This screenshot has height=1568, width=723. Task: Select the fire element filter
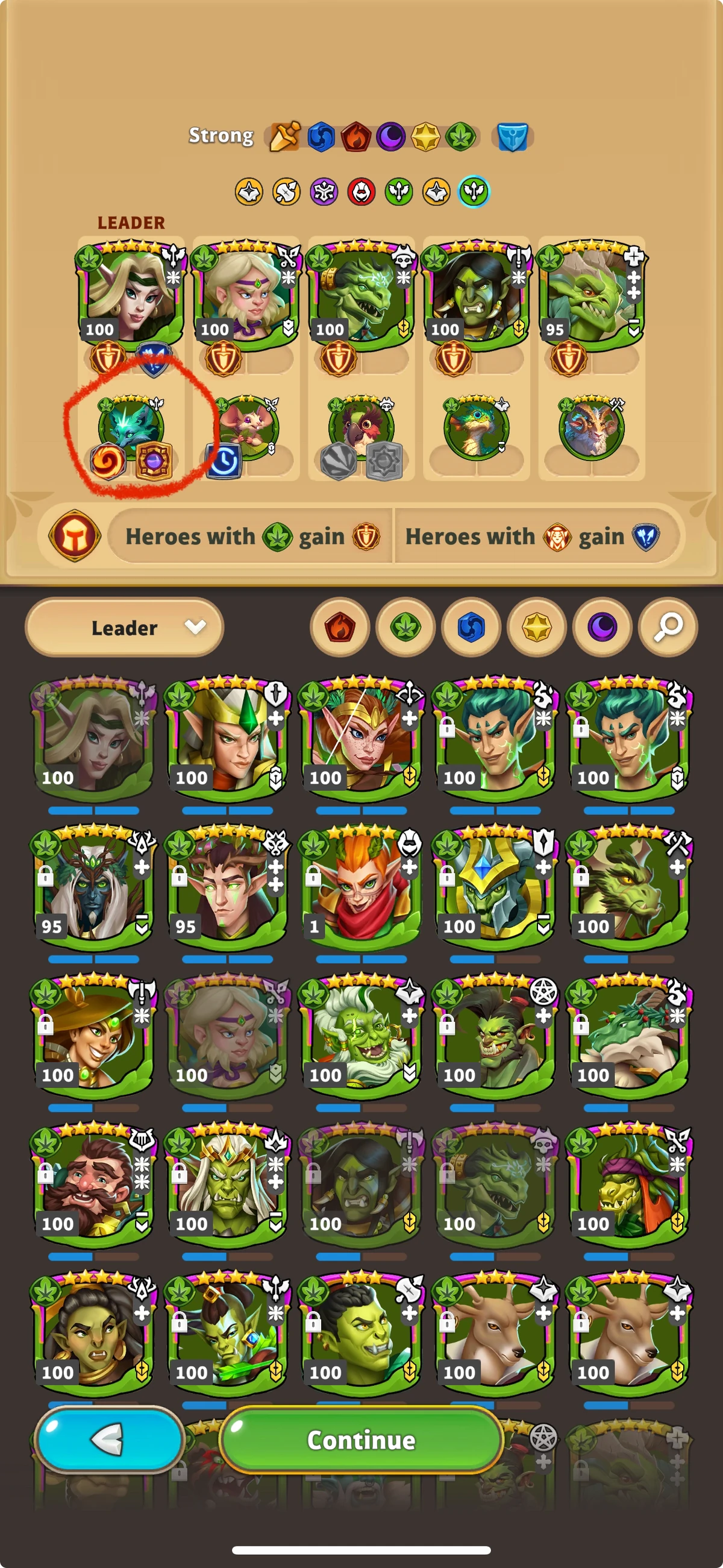pyautogui.click(x=340, y=628)
